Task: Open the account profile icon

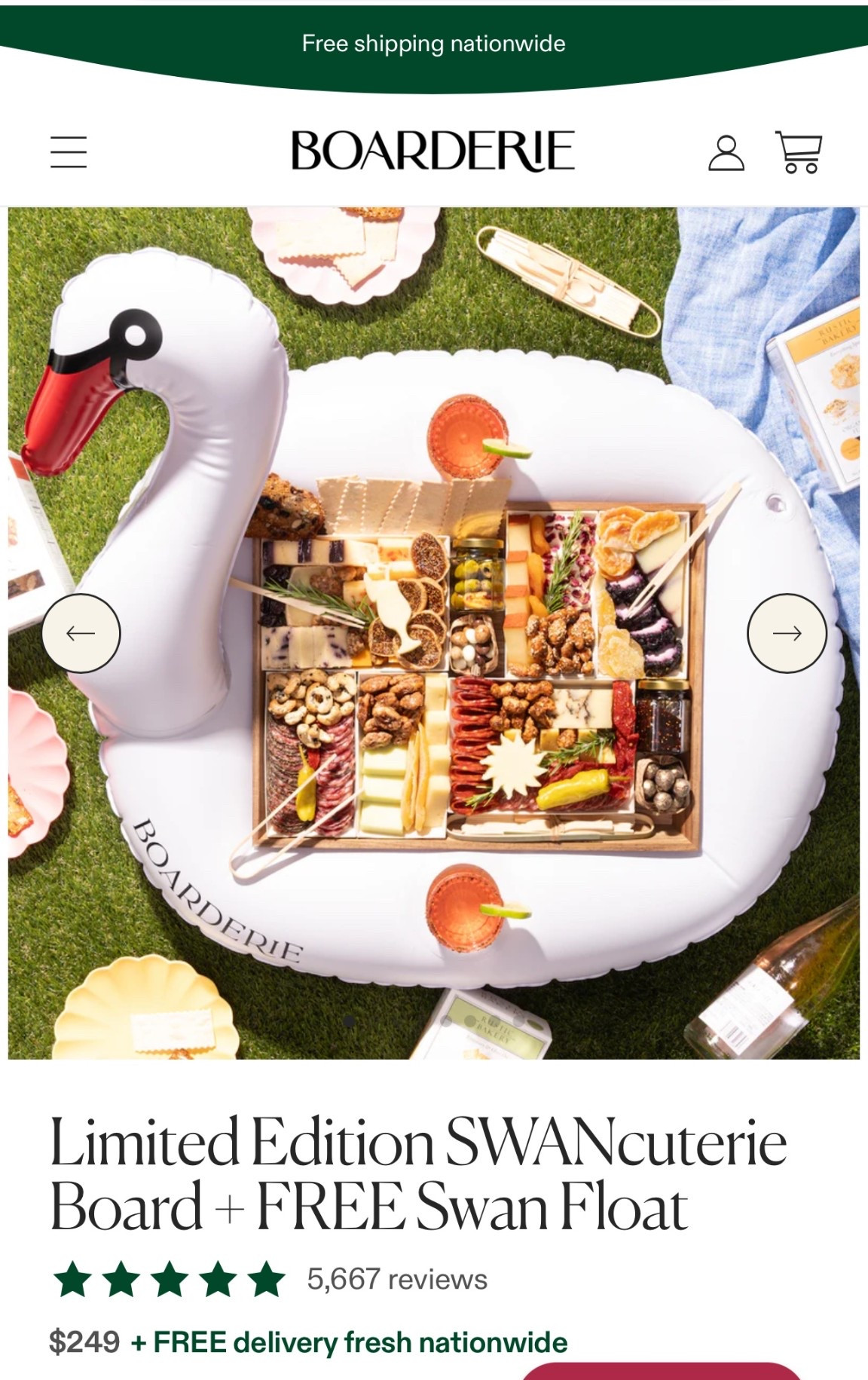Action: click(726, 153)
